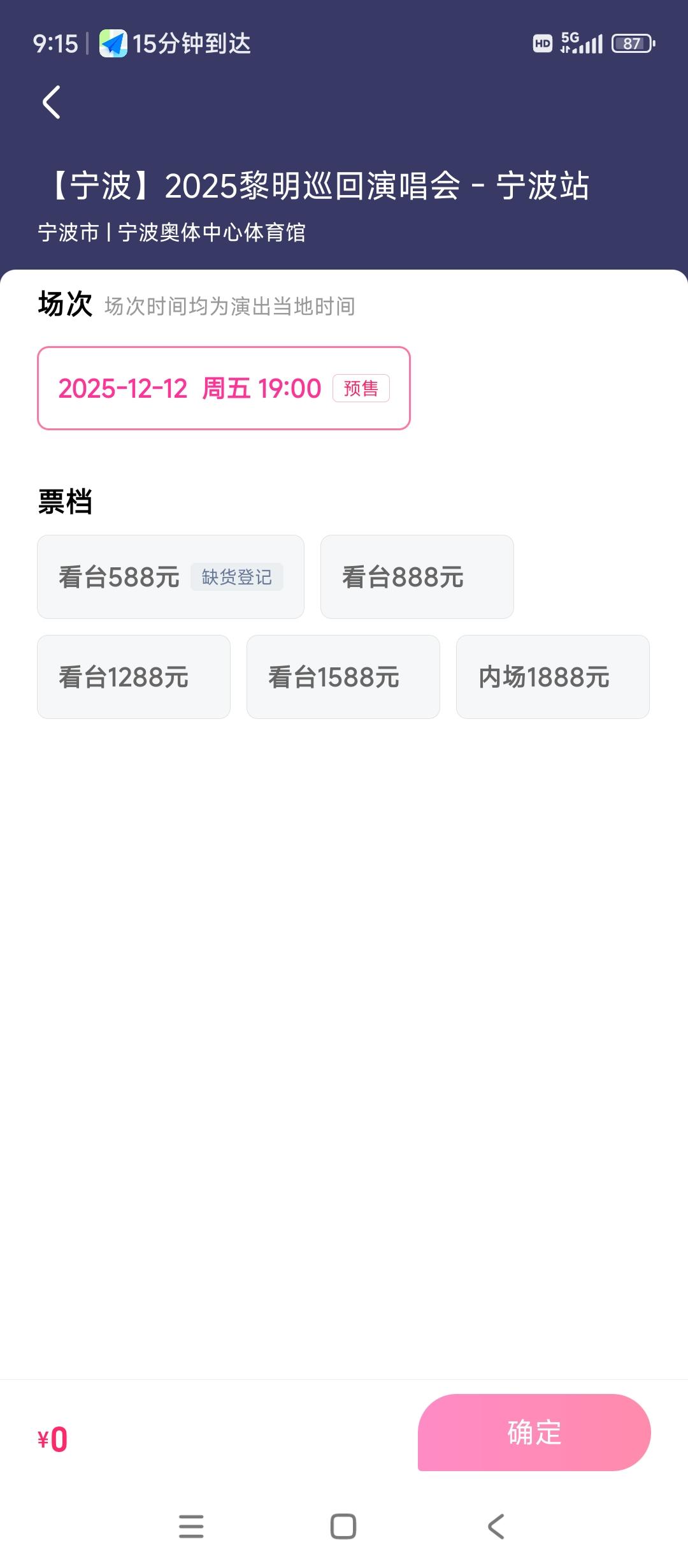Screen dimensions: 688x1568
Task: Select the 内场1888元 ticket tier
Action: point(552,677)
